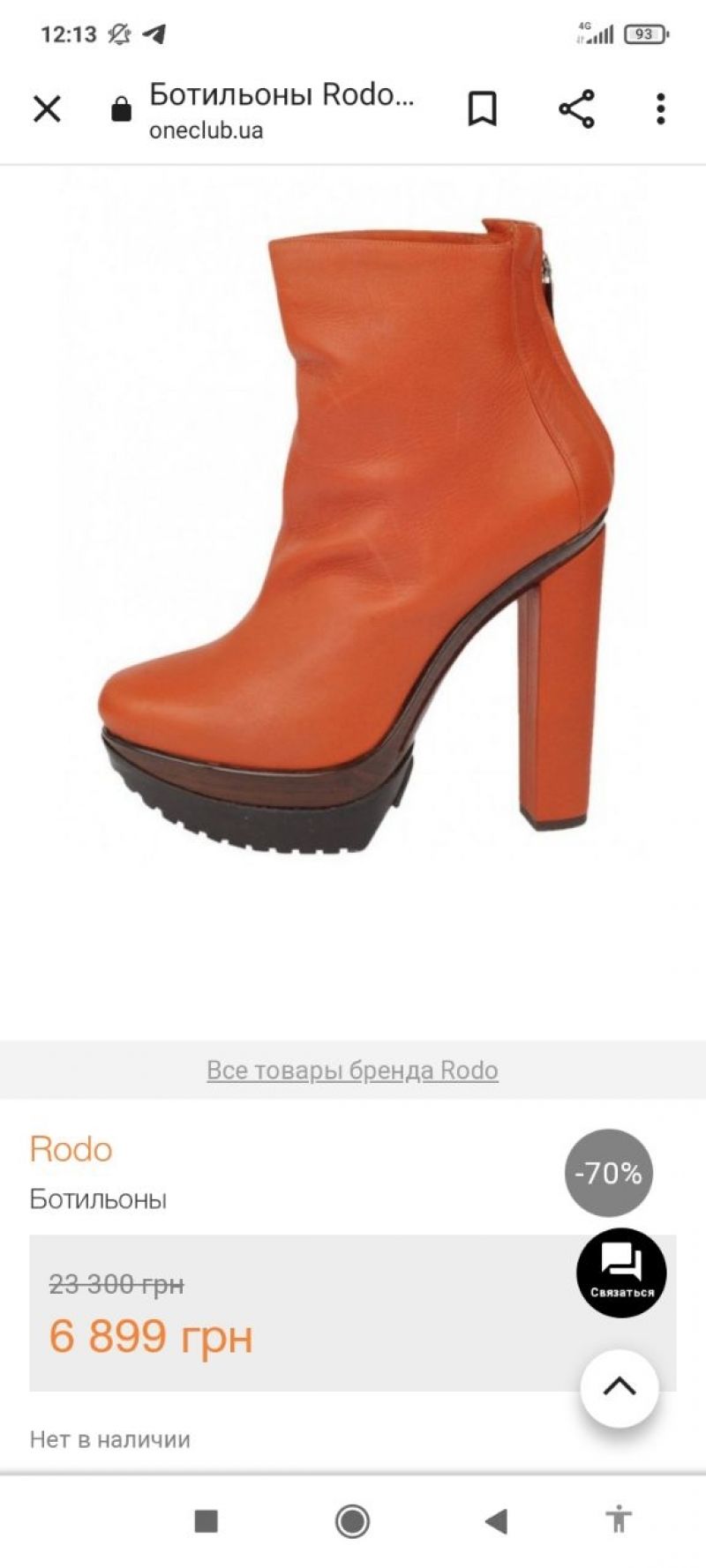
Task: Share the page link
Action: tap(576, 109)
